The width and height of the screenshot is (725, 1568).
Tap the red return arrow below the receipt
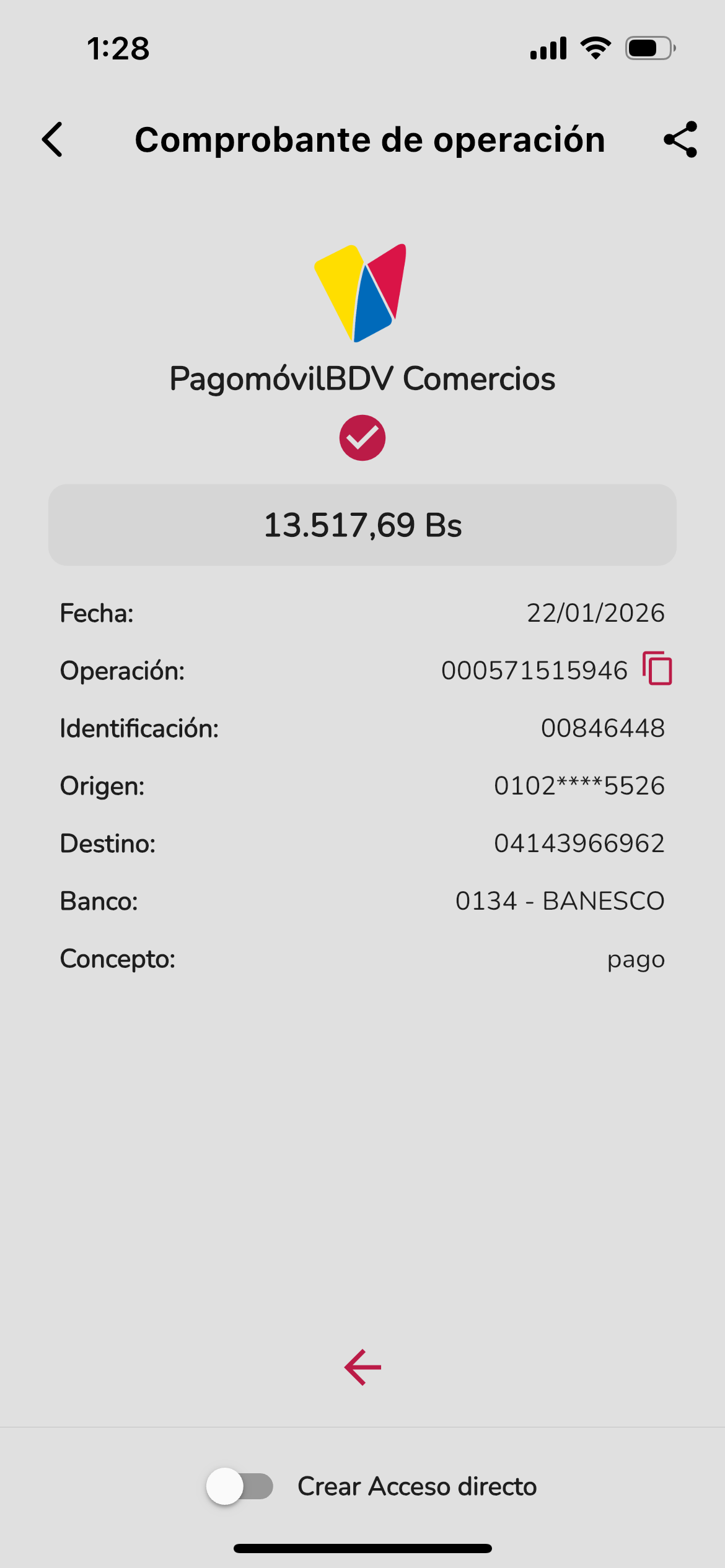(362, 1367)
